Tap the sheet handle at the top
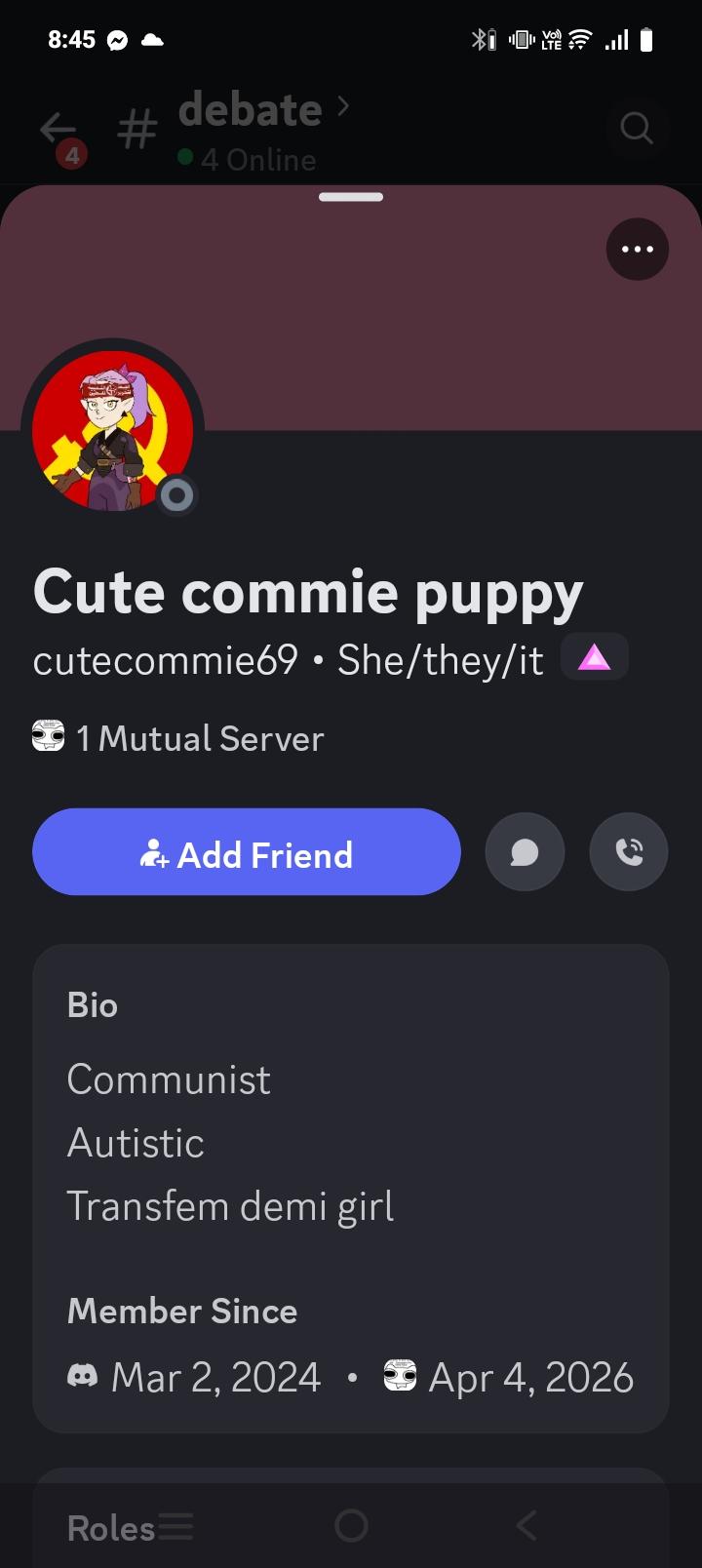 (351, 197)
